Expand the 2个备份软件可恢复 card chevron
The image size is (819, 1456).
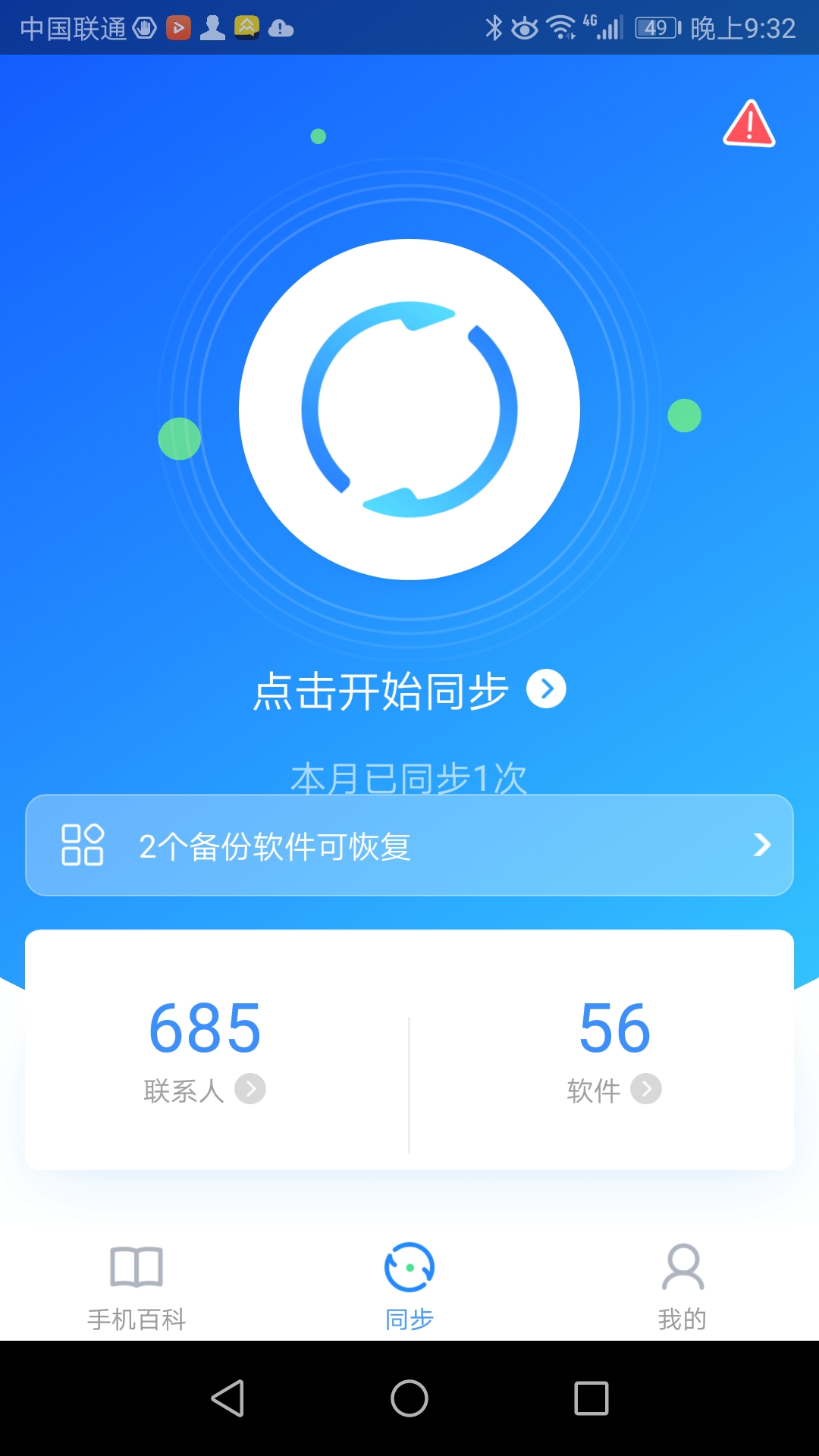[762, 844]
